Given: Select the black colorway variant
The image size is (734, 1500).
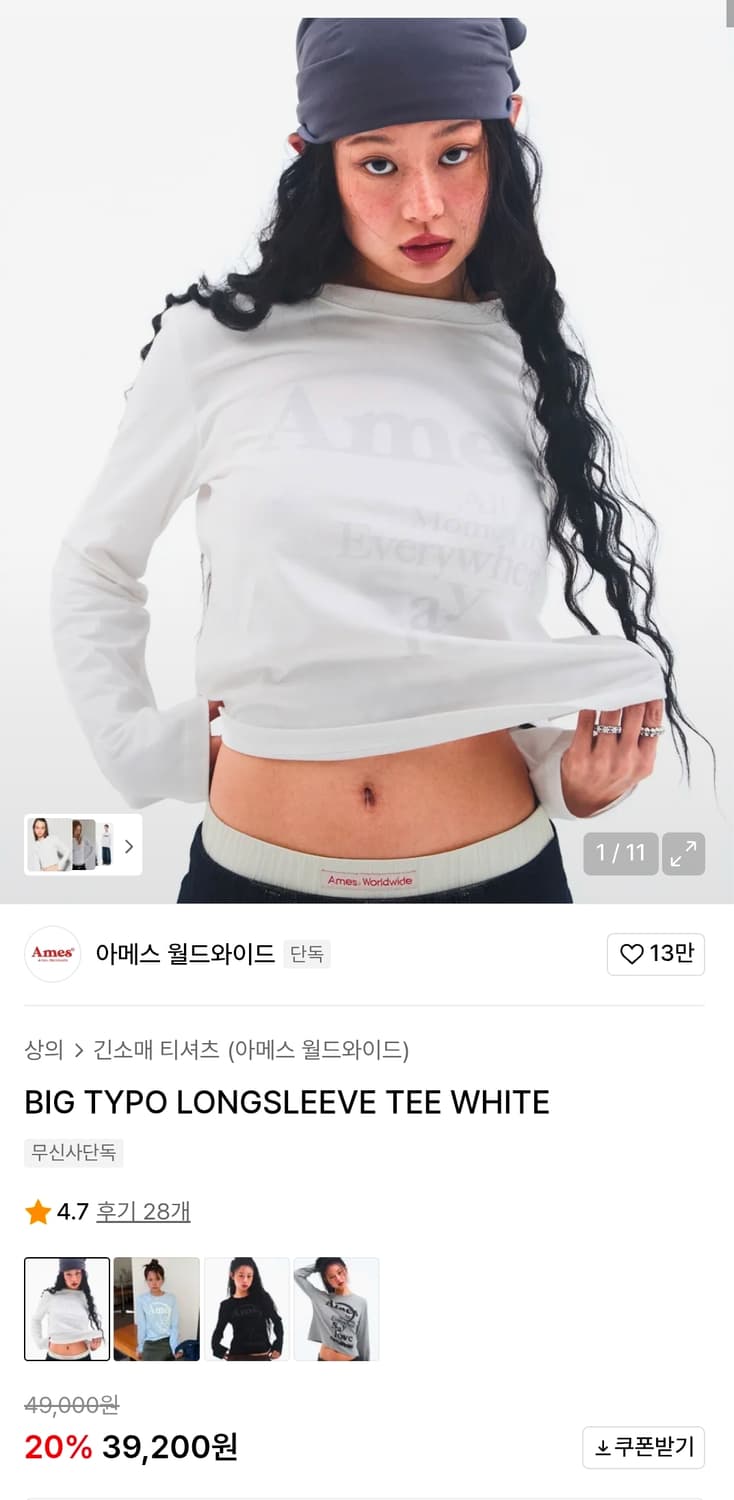Looking at the screenshot, I should click(246, 1309).
